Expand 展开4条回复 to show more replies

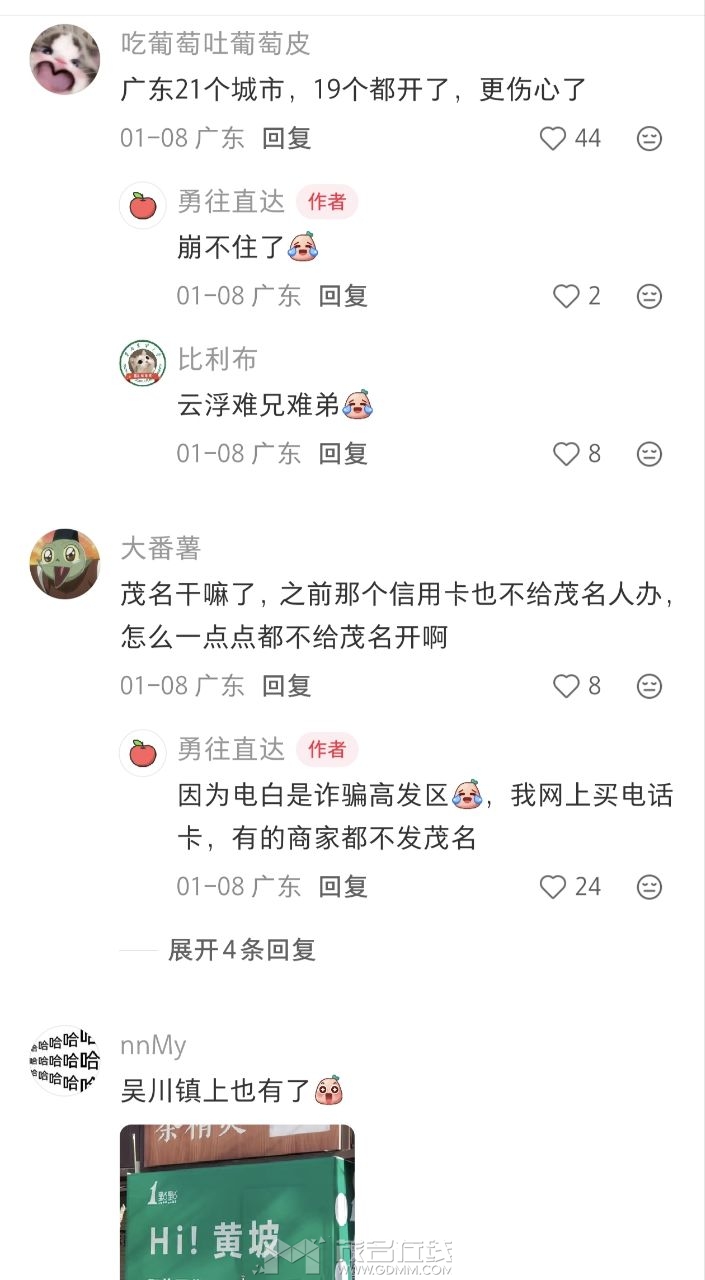coord(241,950)
